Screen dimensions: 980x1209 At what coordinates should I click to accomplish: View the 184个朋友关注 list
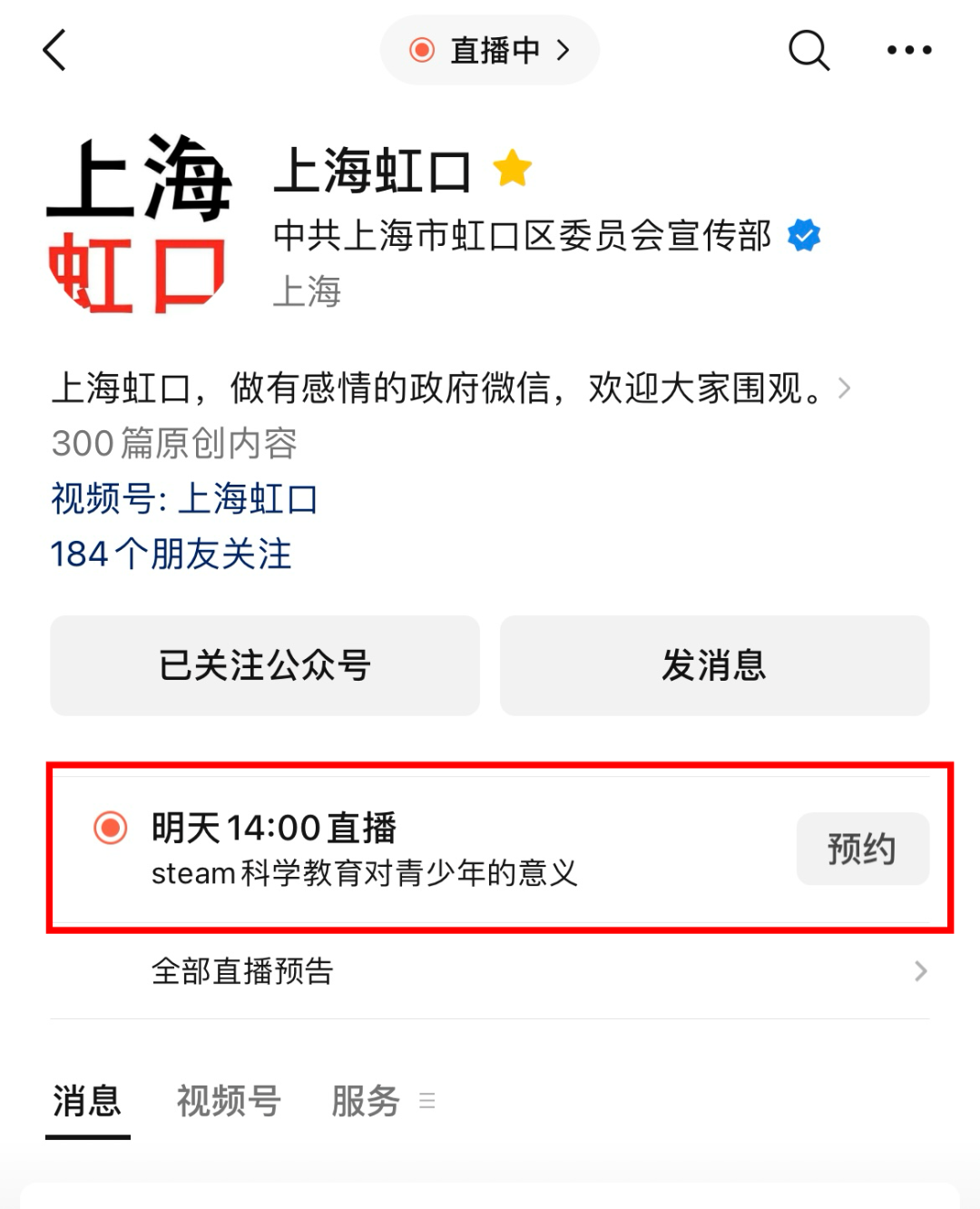tap(171, 555)
